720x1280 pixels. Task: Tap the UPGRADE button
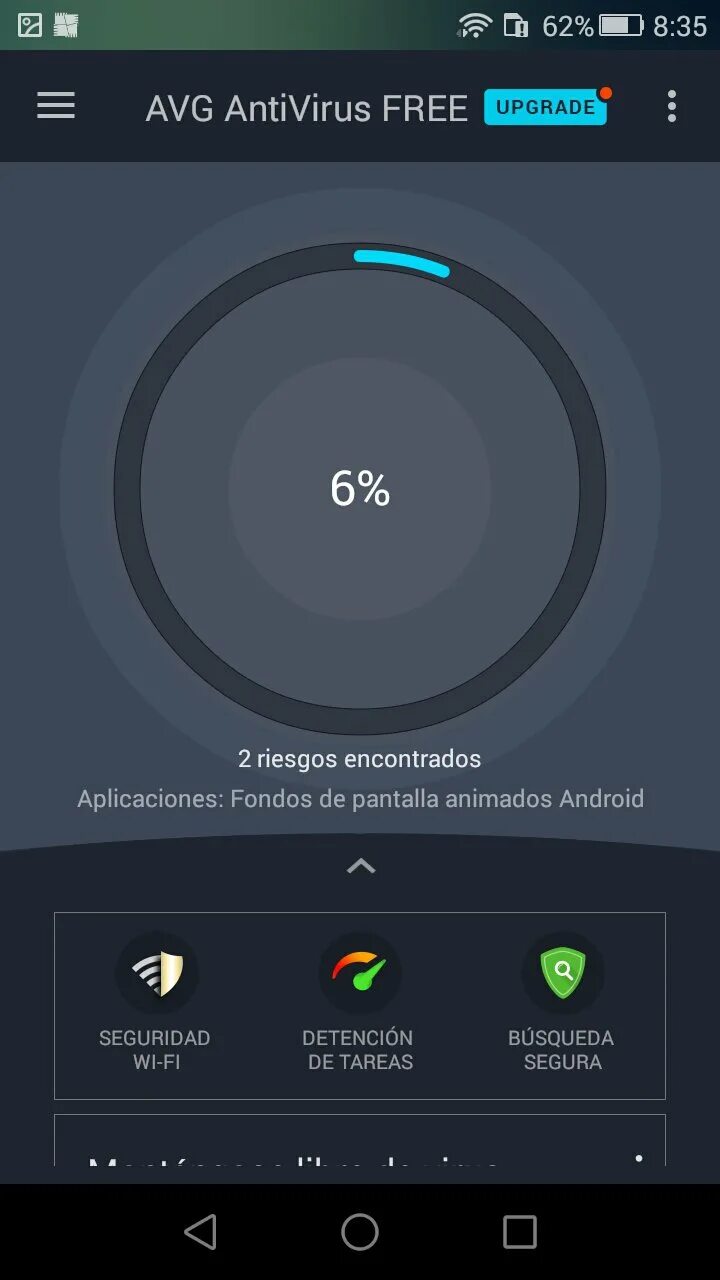click(546, 107)
